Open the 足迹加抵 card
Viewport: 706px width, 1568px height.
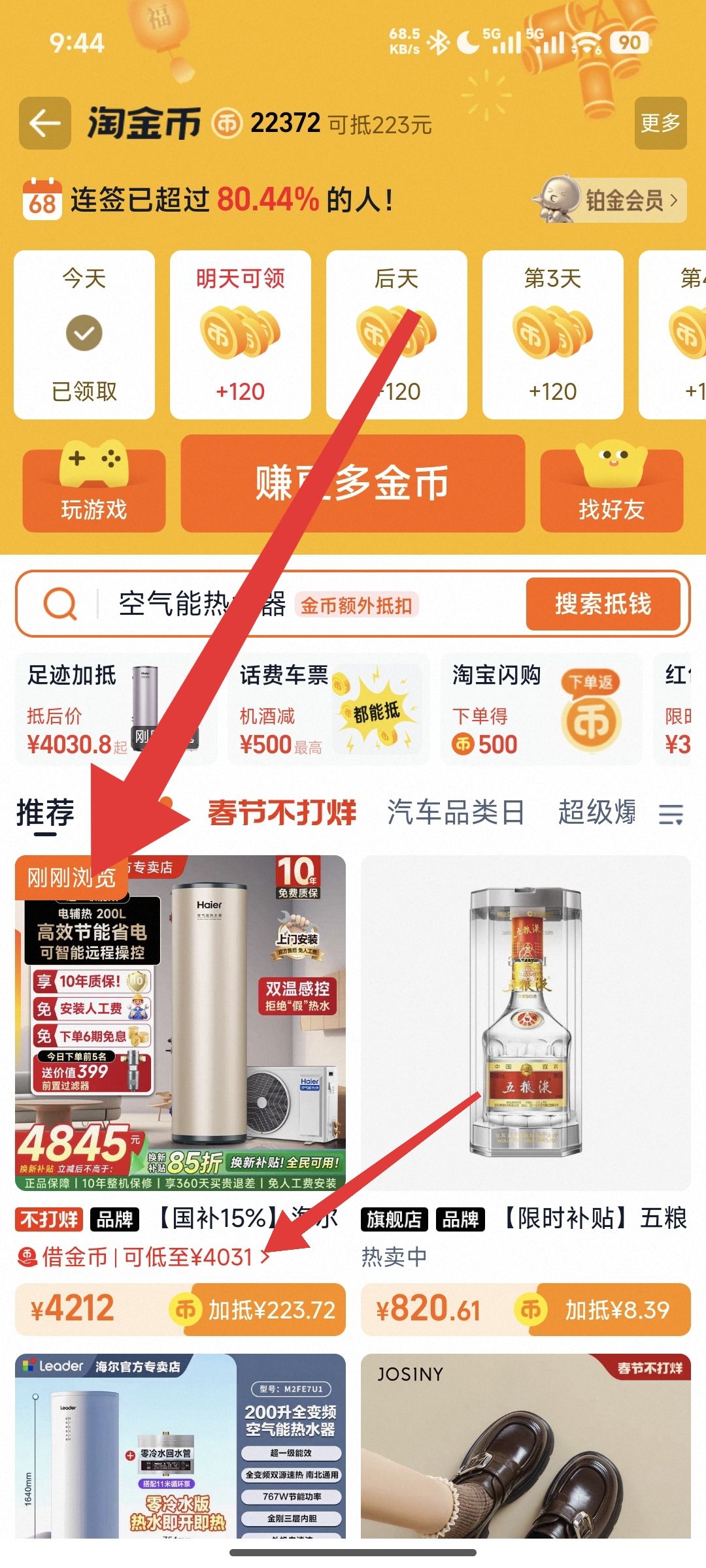116,709
